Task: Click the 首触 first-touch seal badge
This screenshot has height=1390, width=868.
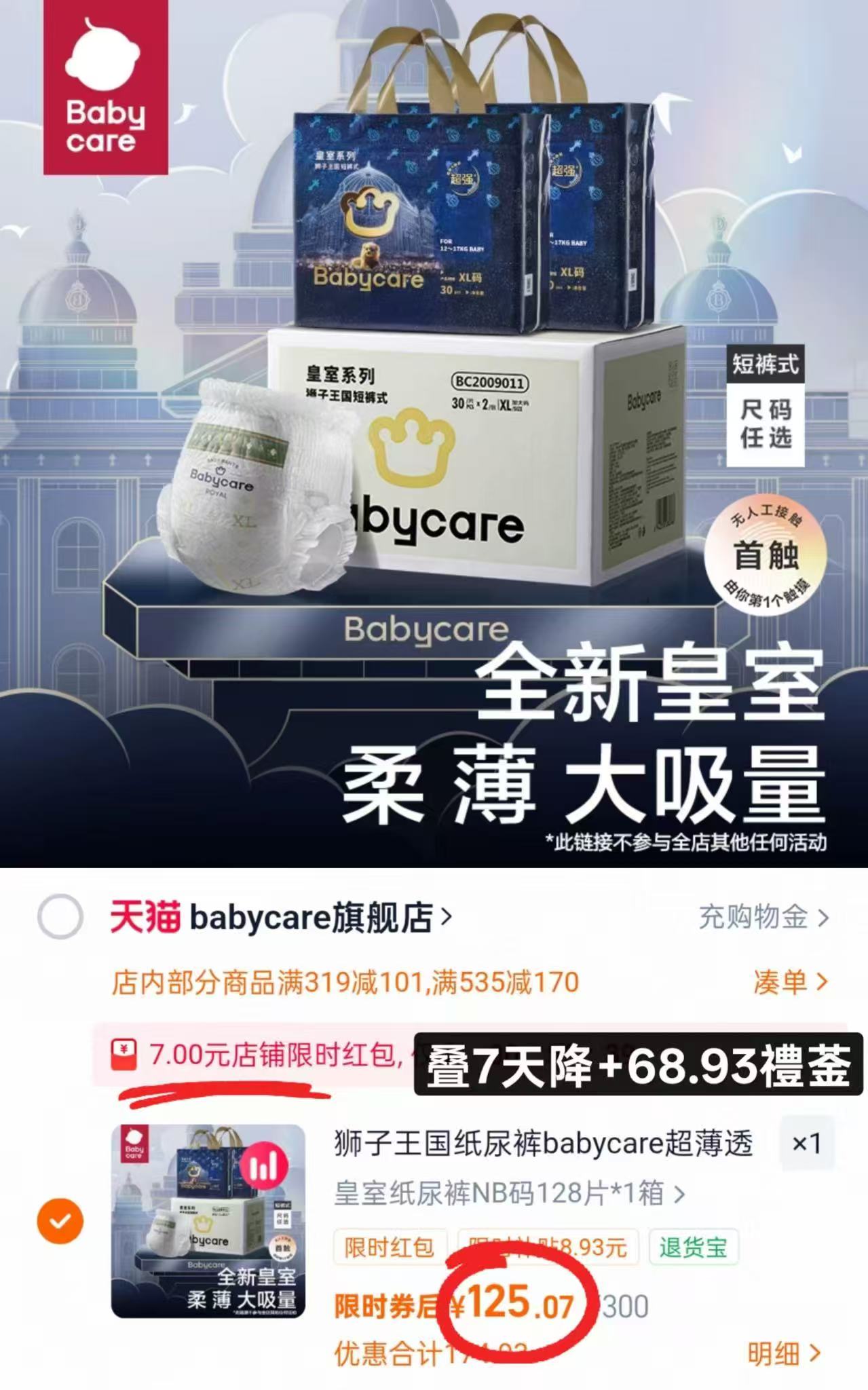Action: point(768,546)
